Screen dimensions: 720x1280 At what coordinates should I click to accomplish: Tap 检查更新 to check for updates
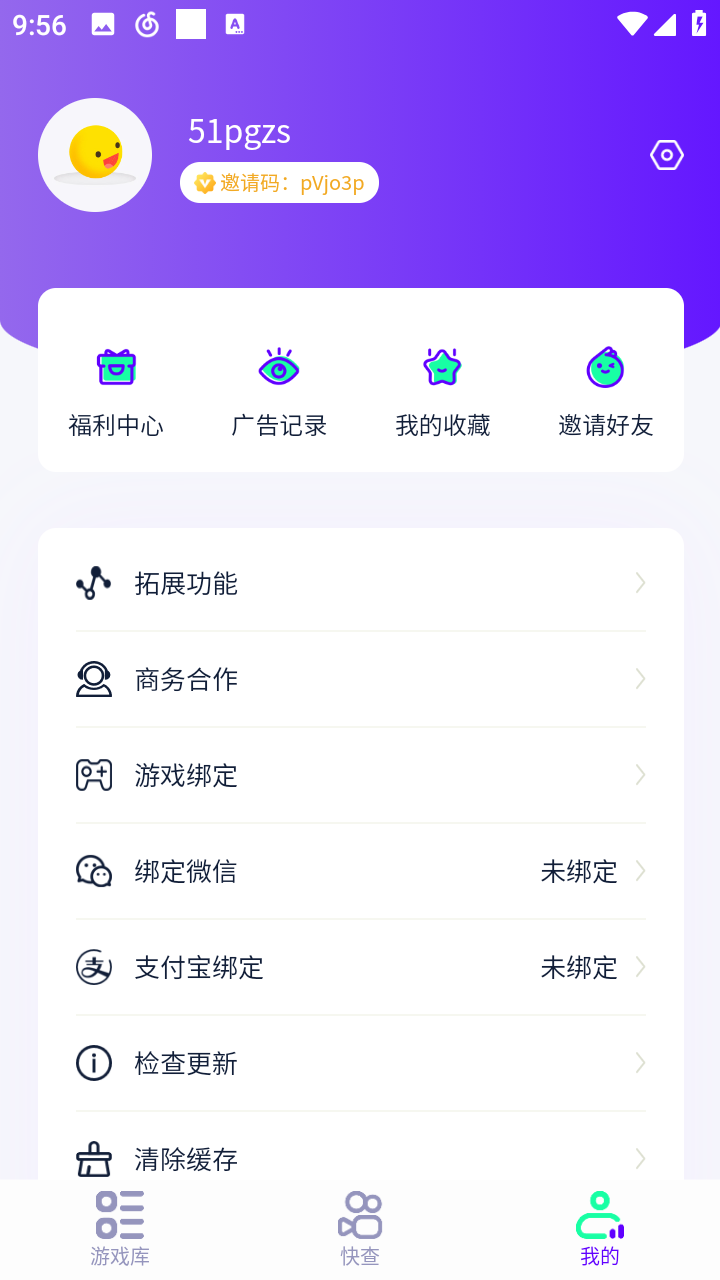pos(360,1063)
